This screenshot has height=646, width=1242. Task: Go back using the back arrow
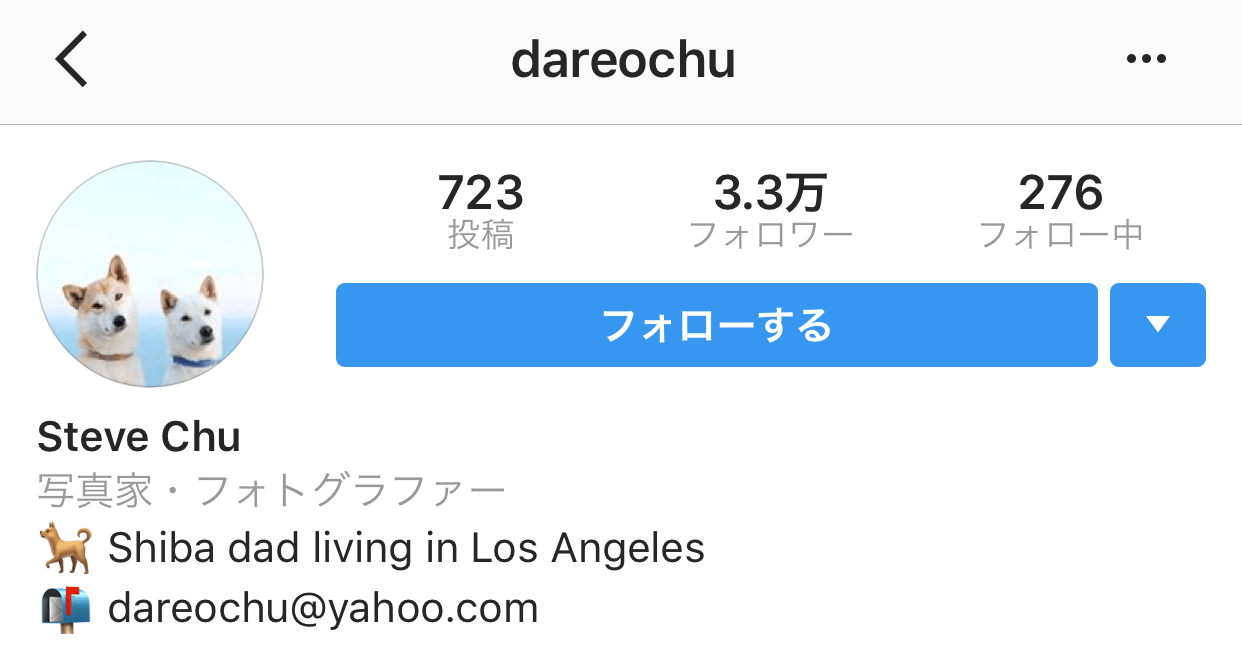point(72,59)
